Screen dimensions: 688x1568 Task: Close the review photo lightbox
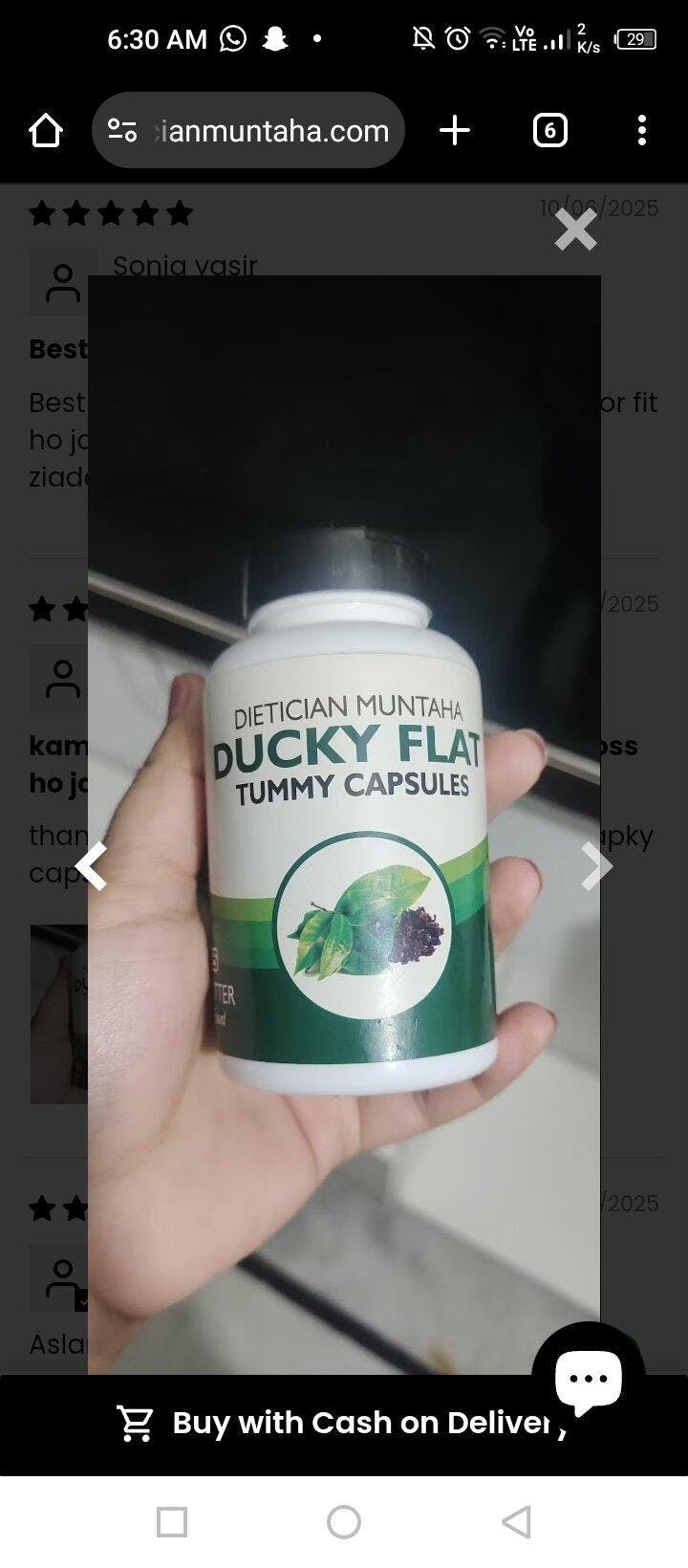(575, 230)
